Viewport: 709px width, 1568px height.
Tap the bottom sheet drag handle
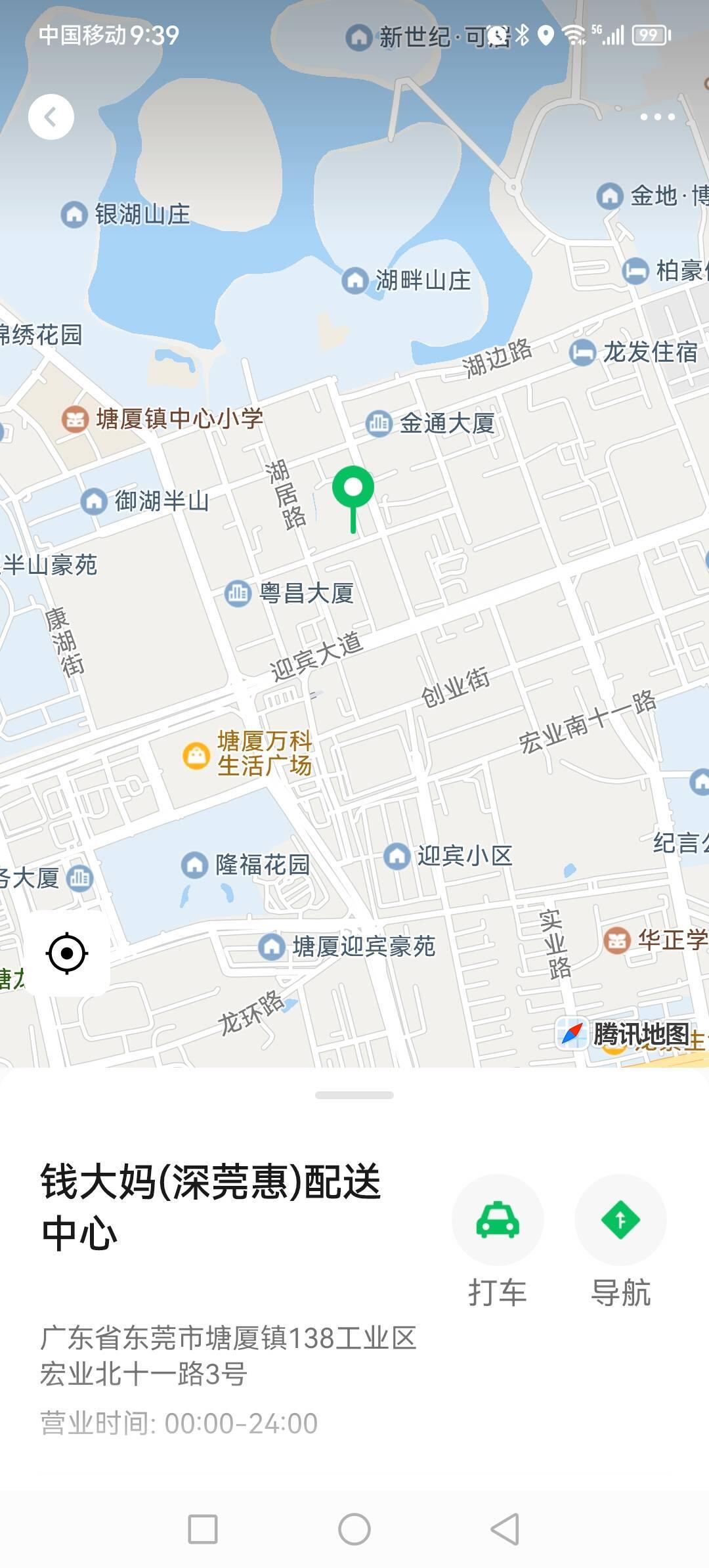coord(354,1095)
